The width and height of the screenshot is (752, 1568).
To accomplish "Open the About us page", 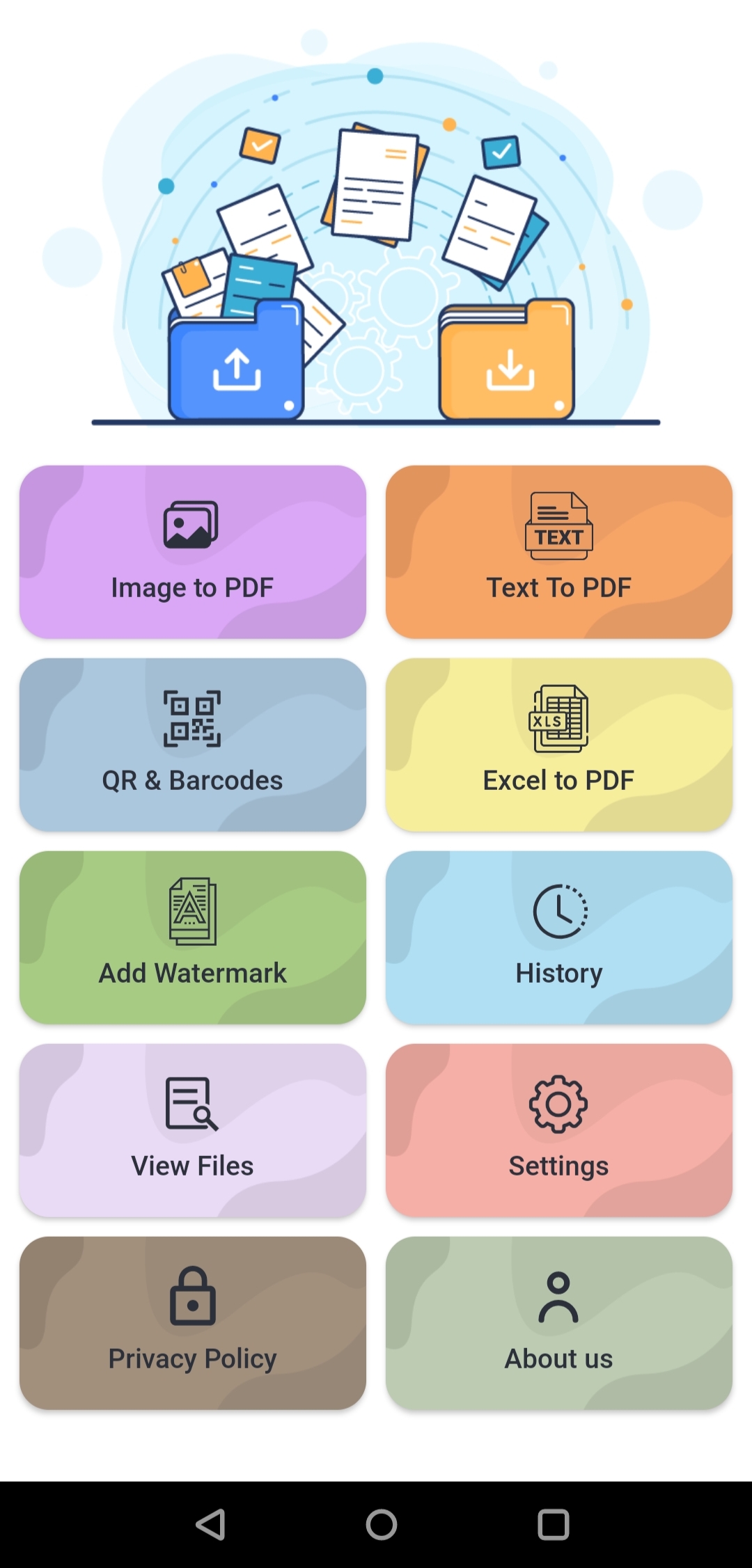I will tap(559, 1323).
